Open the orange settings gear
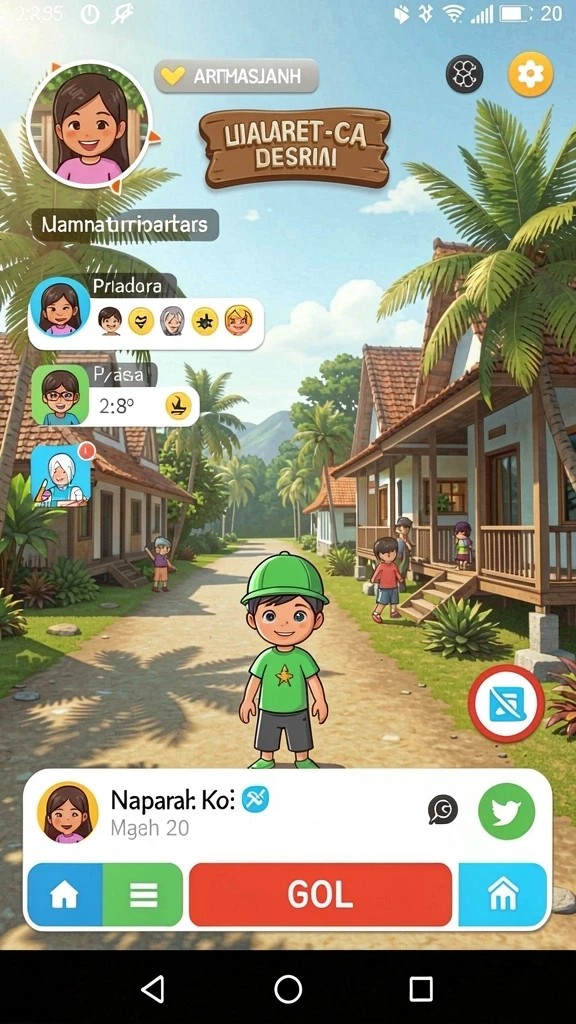Viewport: 576px width, 1024px height. tap(530, 74)
